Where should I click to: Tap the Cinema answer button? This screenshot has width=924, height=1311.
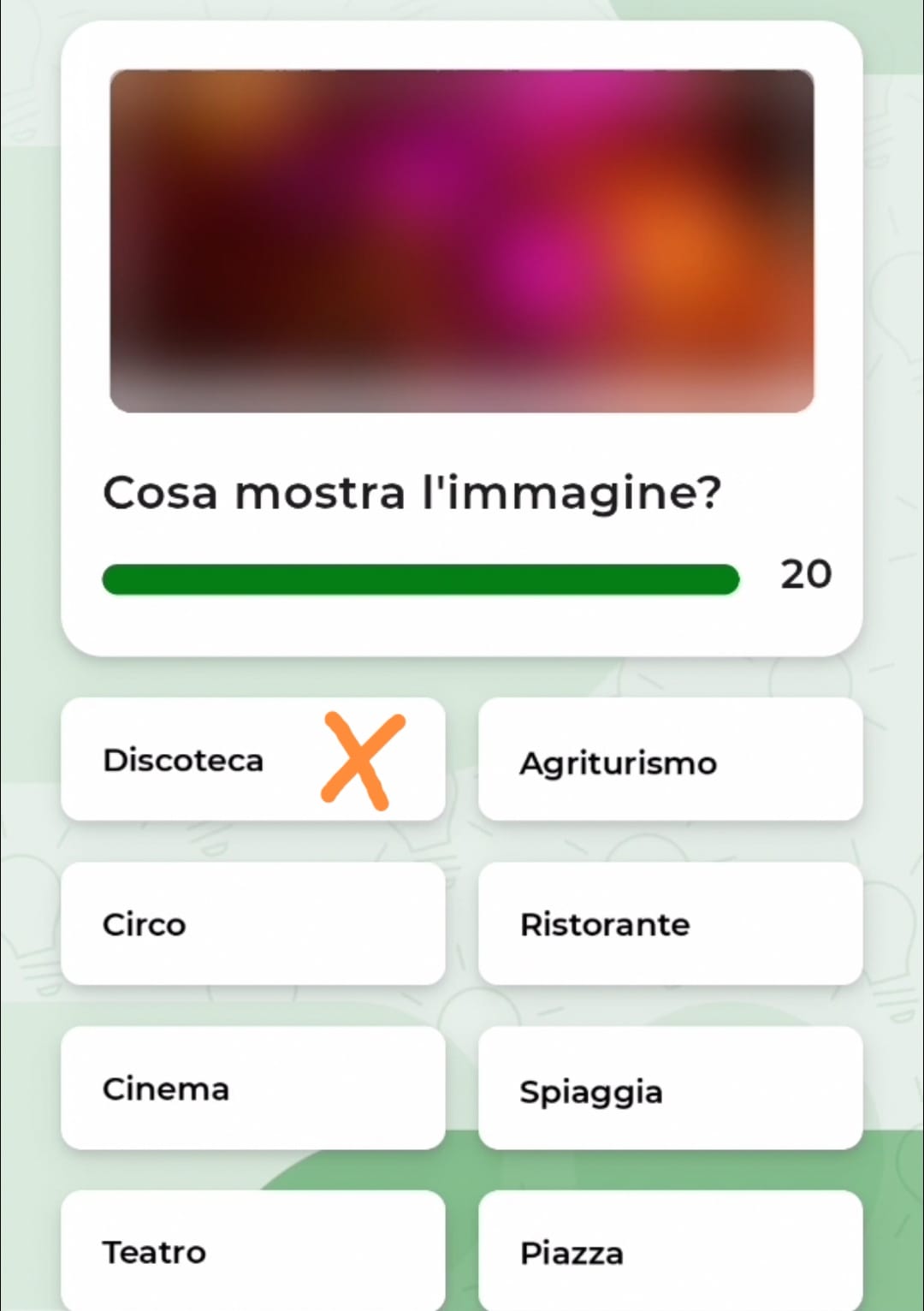252,1089
